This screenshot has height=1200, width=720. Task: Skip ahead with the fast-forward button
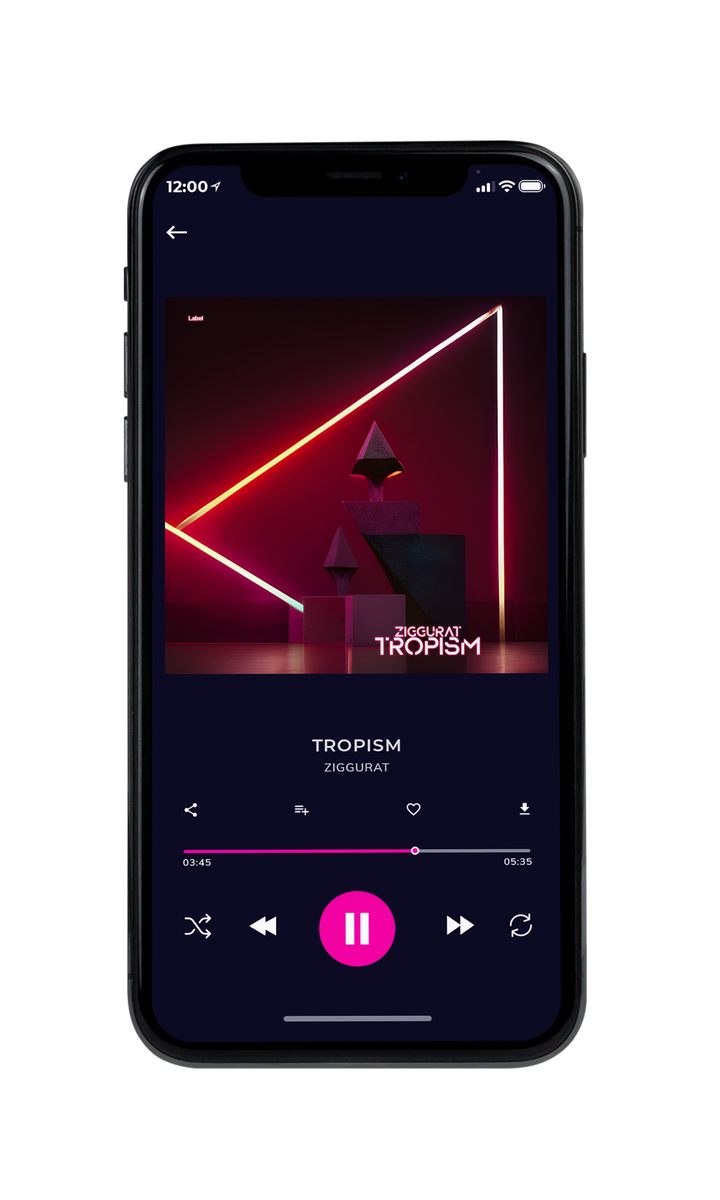point(460,926)
